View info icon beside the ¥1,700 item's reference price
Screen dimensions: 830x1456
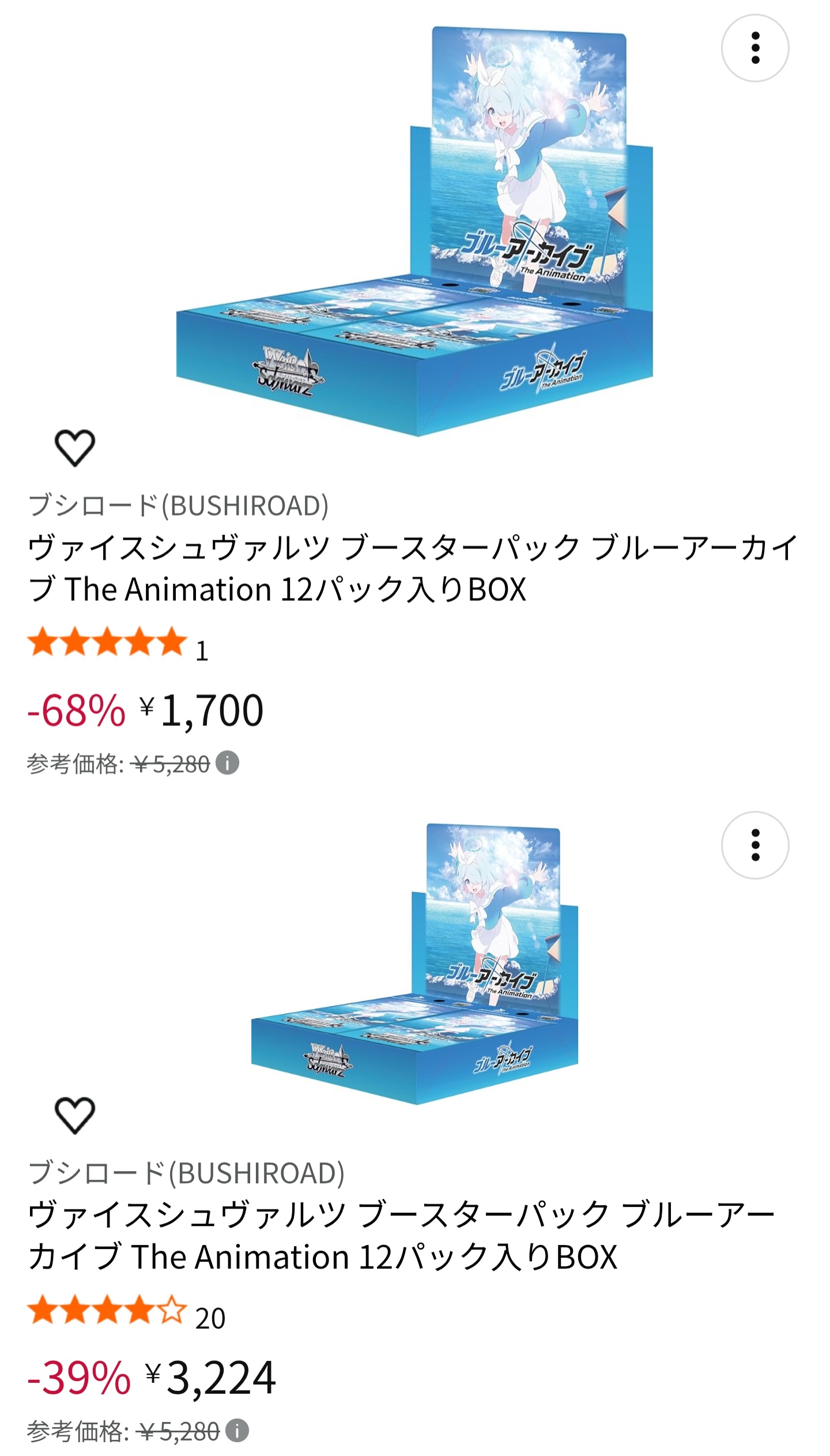pyautogui.click(x=227, y=763)
